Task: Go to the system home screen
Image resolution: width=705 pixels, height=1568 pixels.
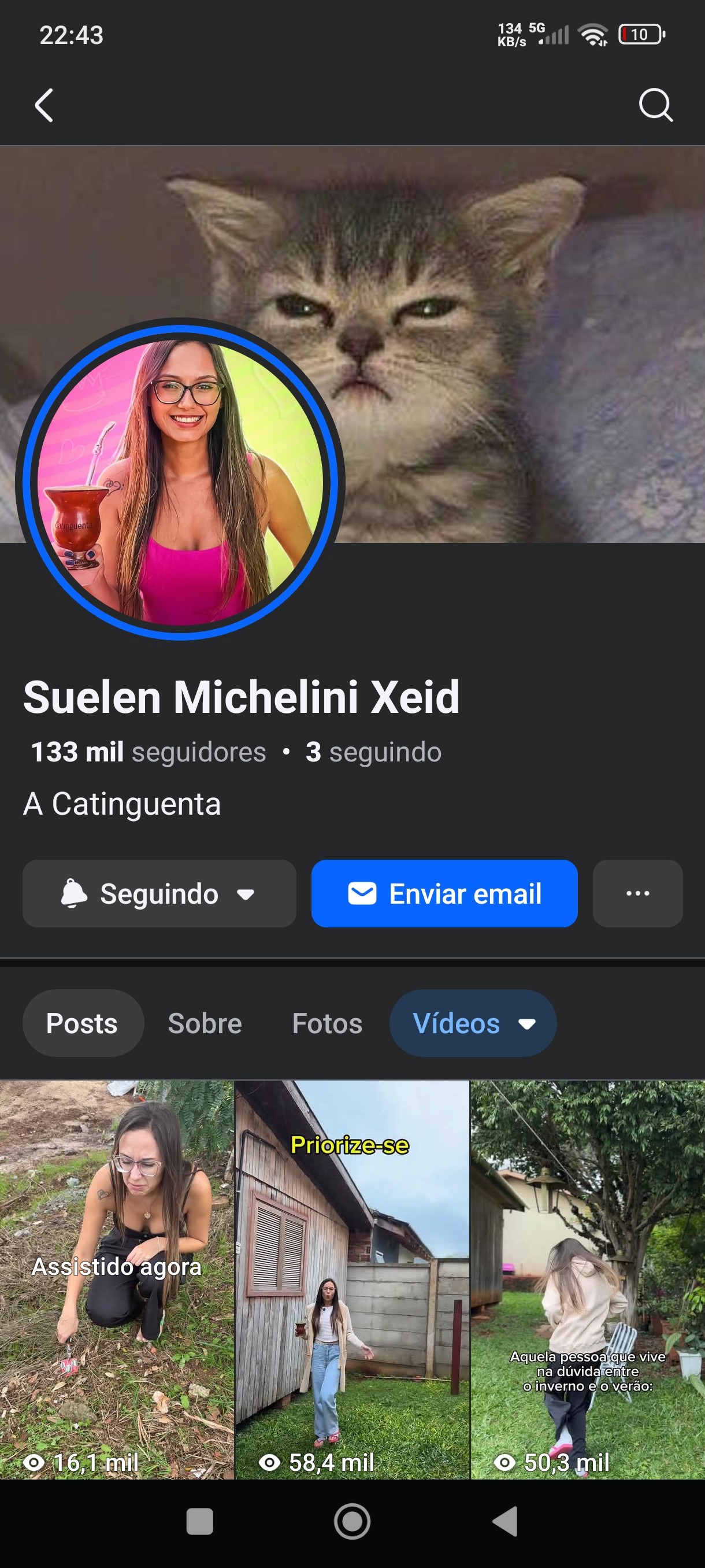Action: [352, 1522]
